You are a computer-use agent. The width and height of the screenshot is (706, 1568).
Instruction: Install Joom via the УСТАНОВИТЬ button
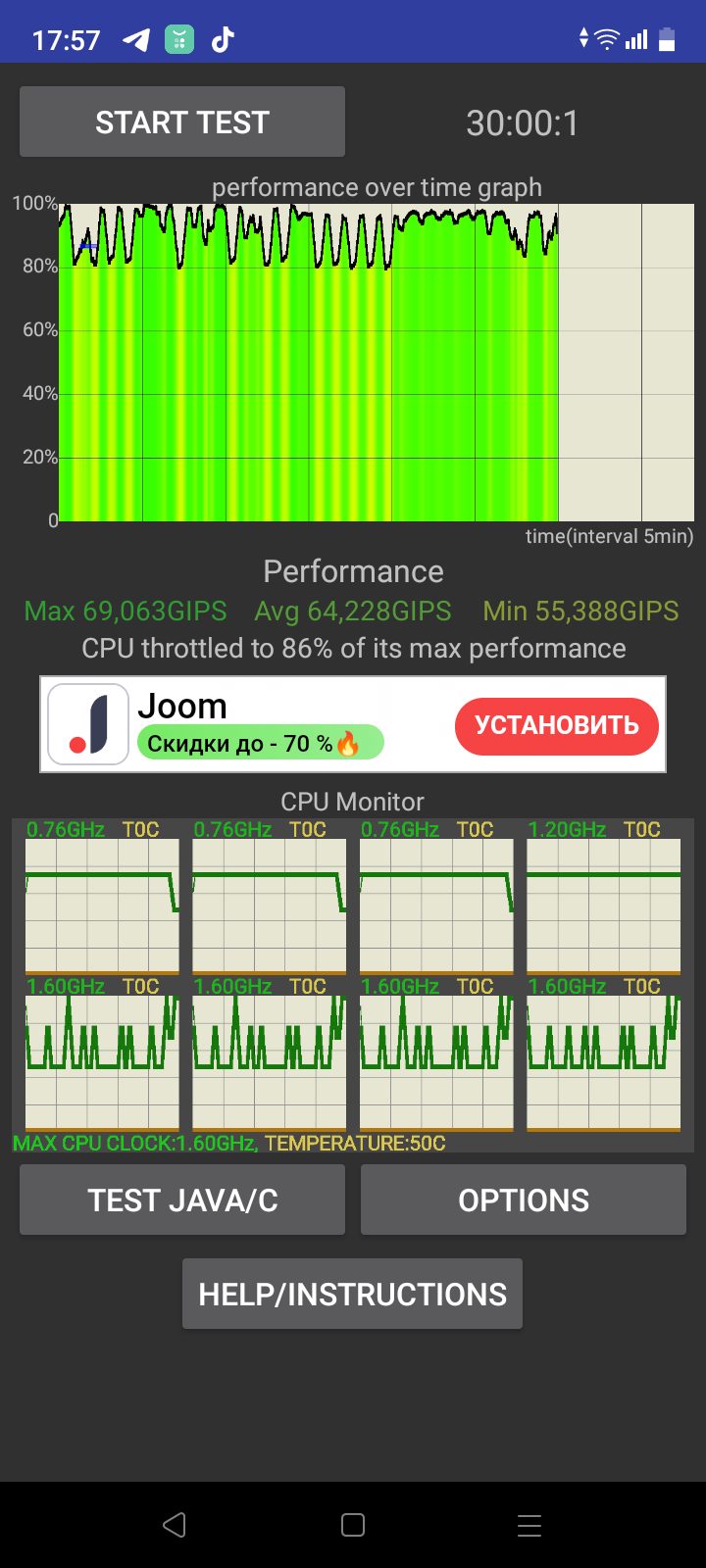point(557,725)
